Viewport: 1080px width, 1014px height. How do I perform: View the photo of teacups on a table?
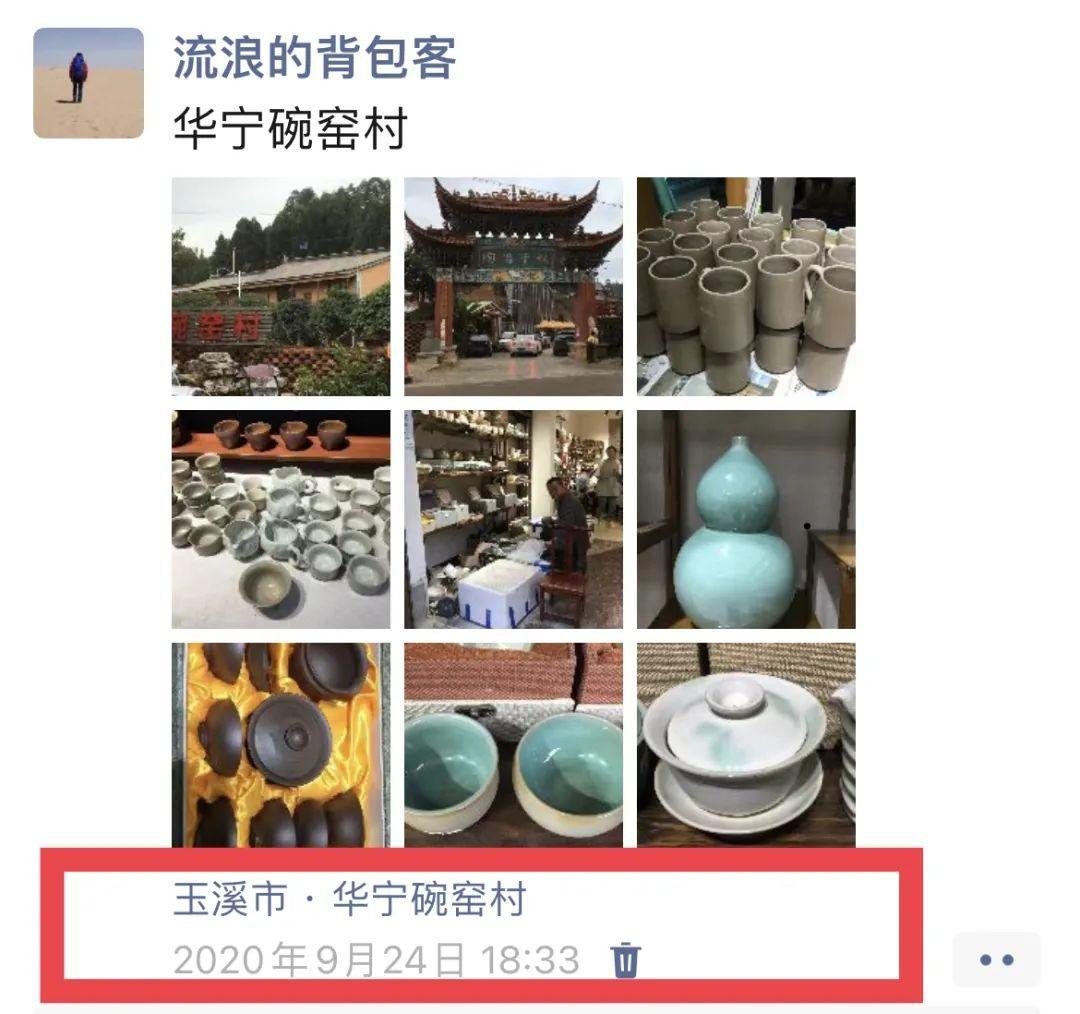tap(281, 519)
